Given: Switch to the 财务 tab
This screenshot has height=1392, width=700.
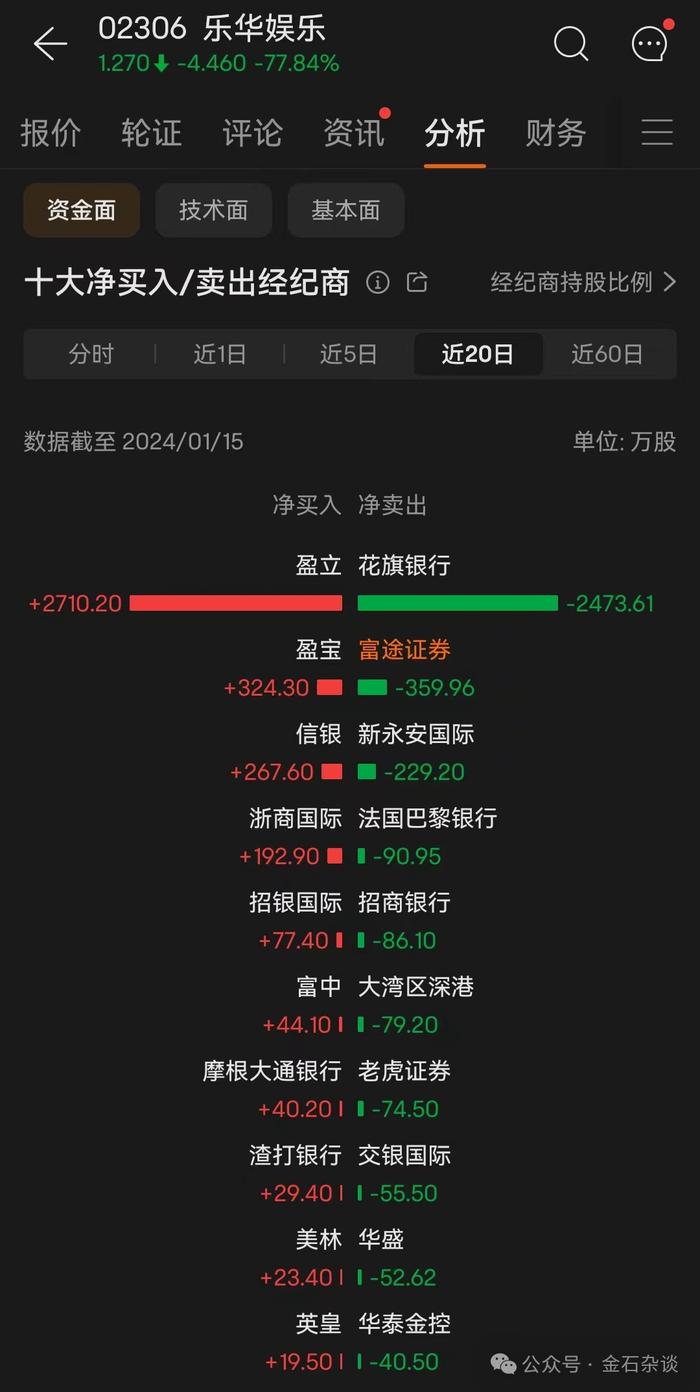Looking at the screenshot, I should (556, 133).
